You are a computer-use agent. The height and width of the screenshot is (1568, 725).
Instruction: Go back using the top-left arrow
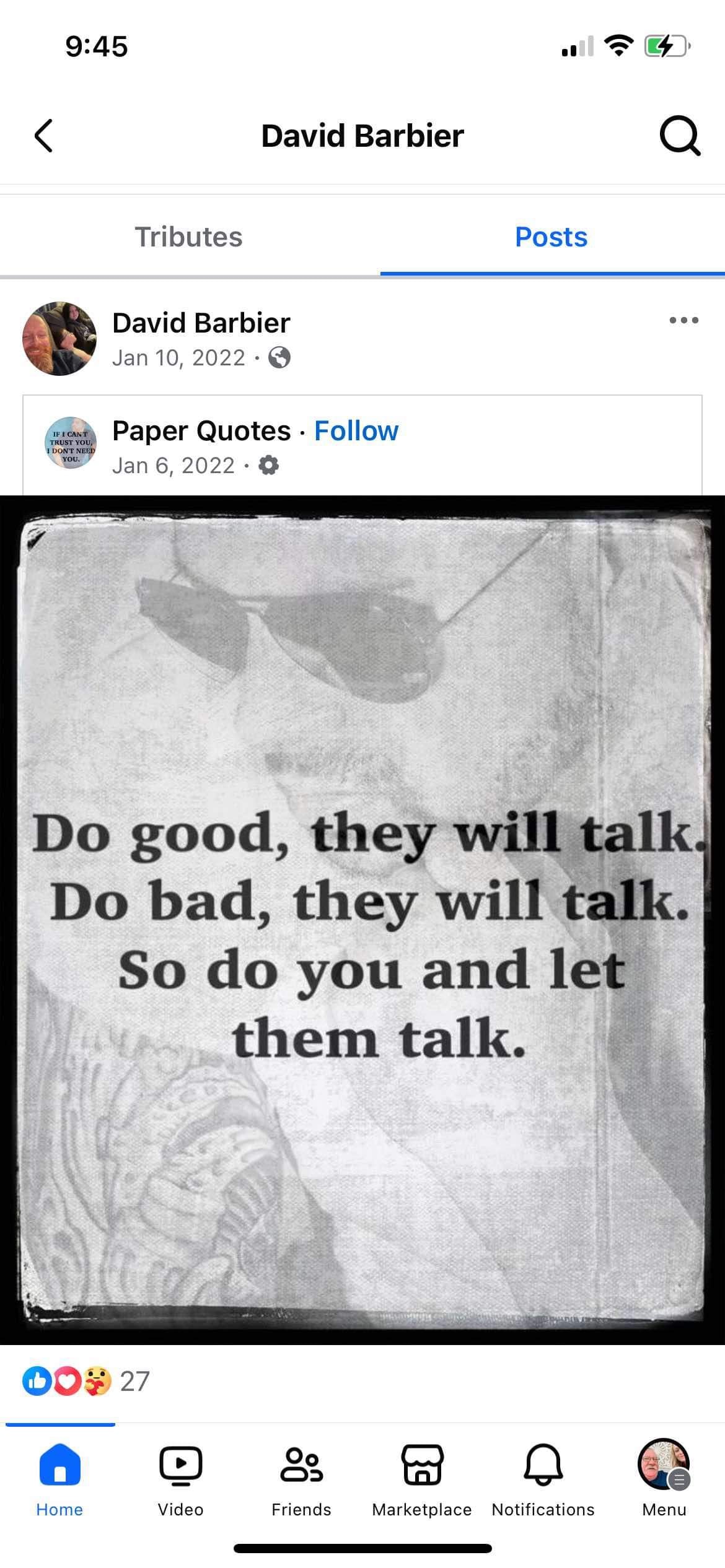coord(43,136)
